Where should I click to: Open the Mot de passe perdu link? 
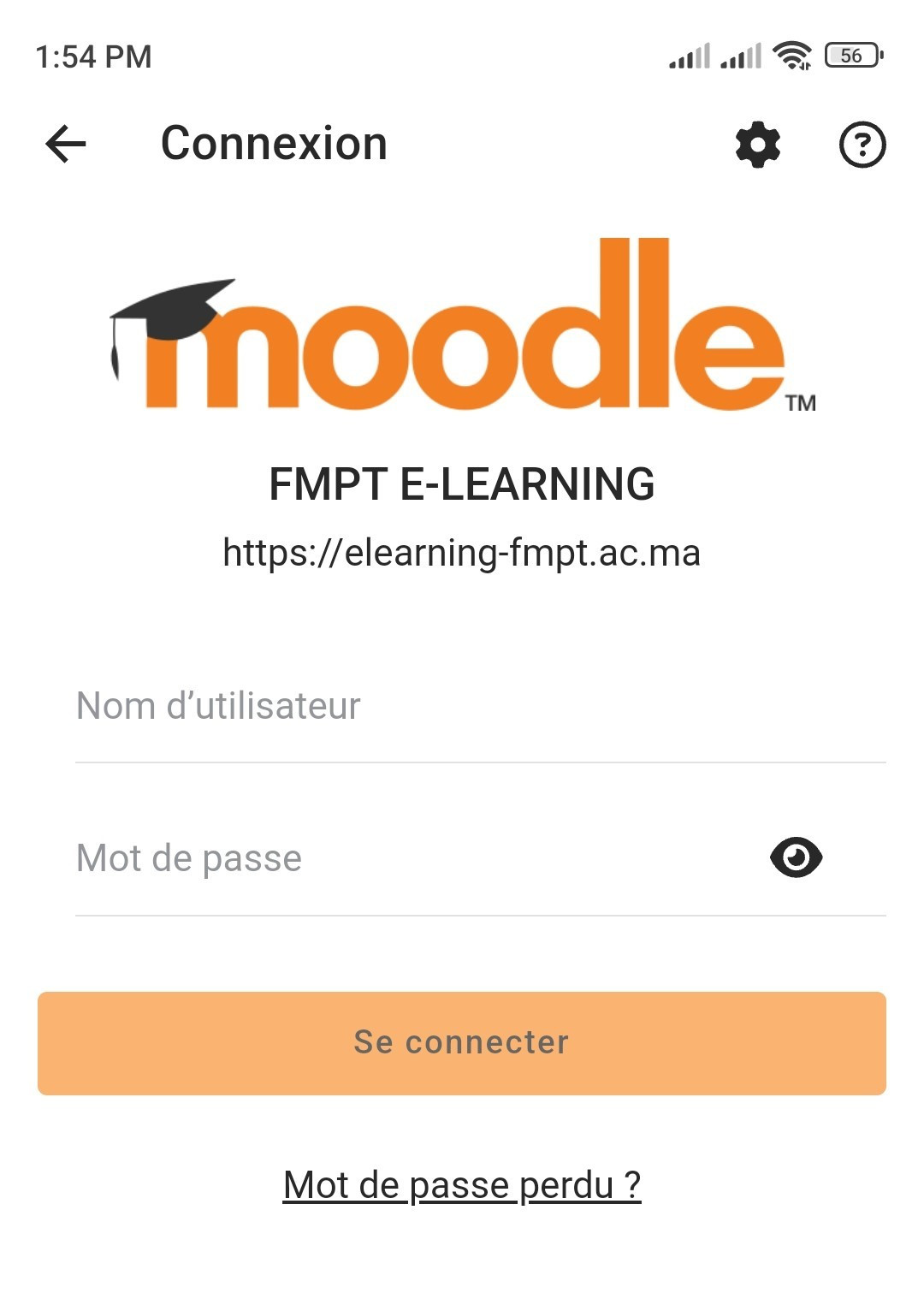click(x=462, y=1185)
